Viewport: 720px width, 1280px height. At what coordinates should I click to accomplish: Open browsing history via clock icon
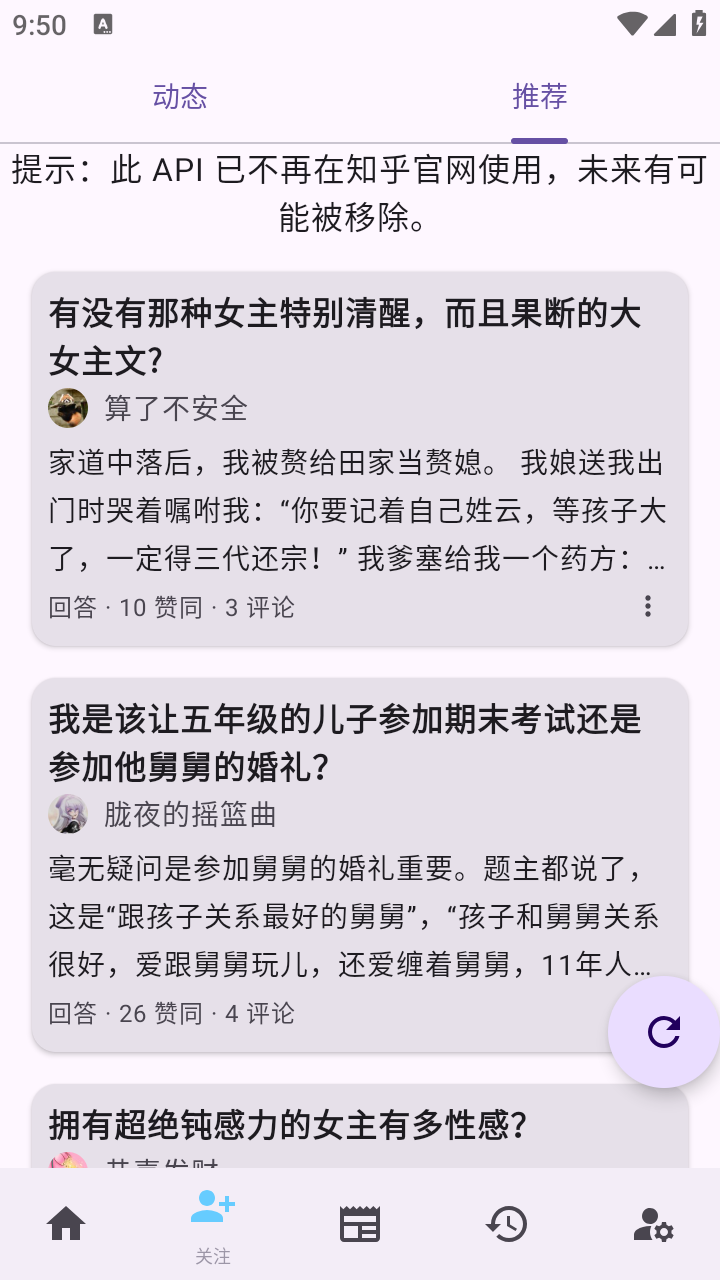pos(507,1222)
